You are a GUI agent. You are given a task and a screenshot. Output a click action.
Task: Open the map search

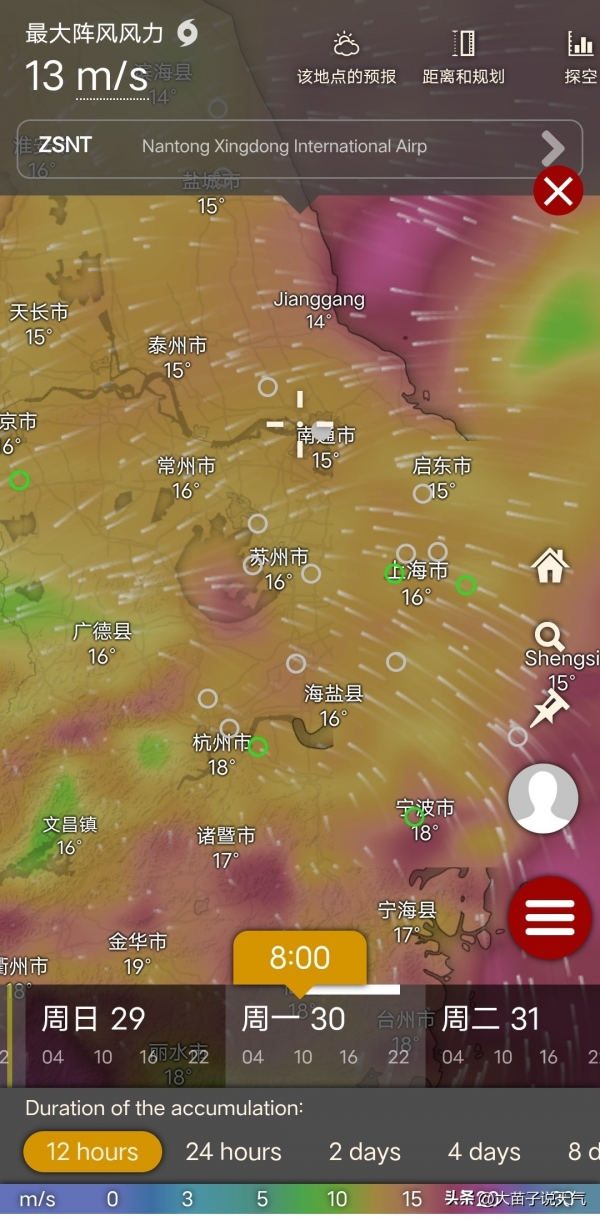[549, 635]
